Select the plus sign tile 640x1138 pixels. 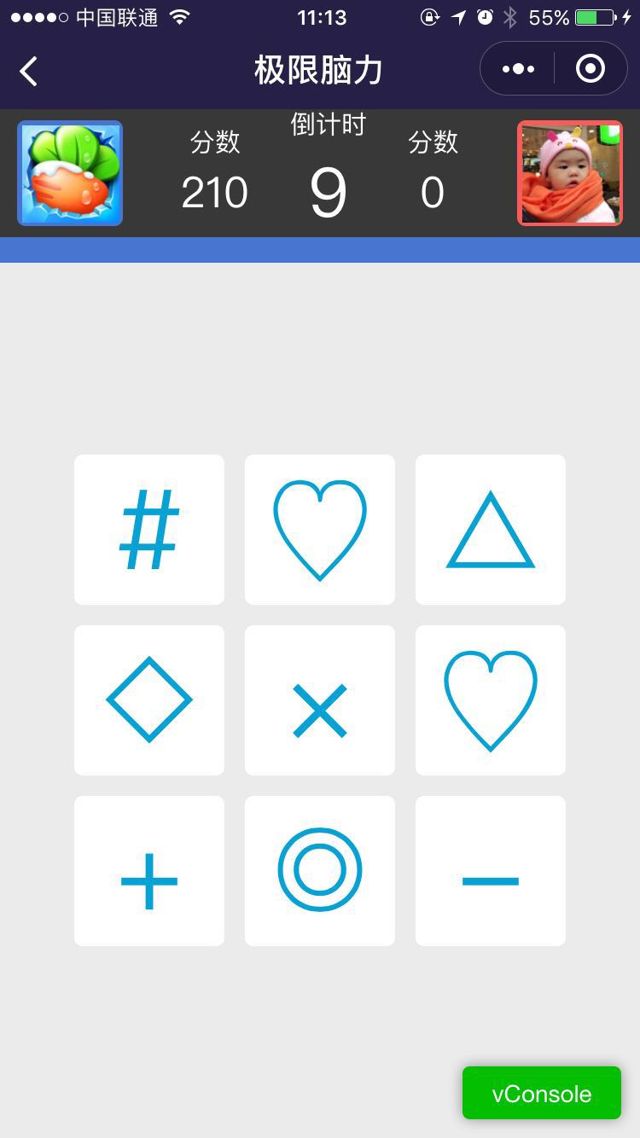point(149,871)
